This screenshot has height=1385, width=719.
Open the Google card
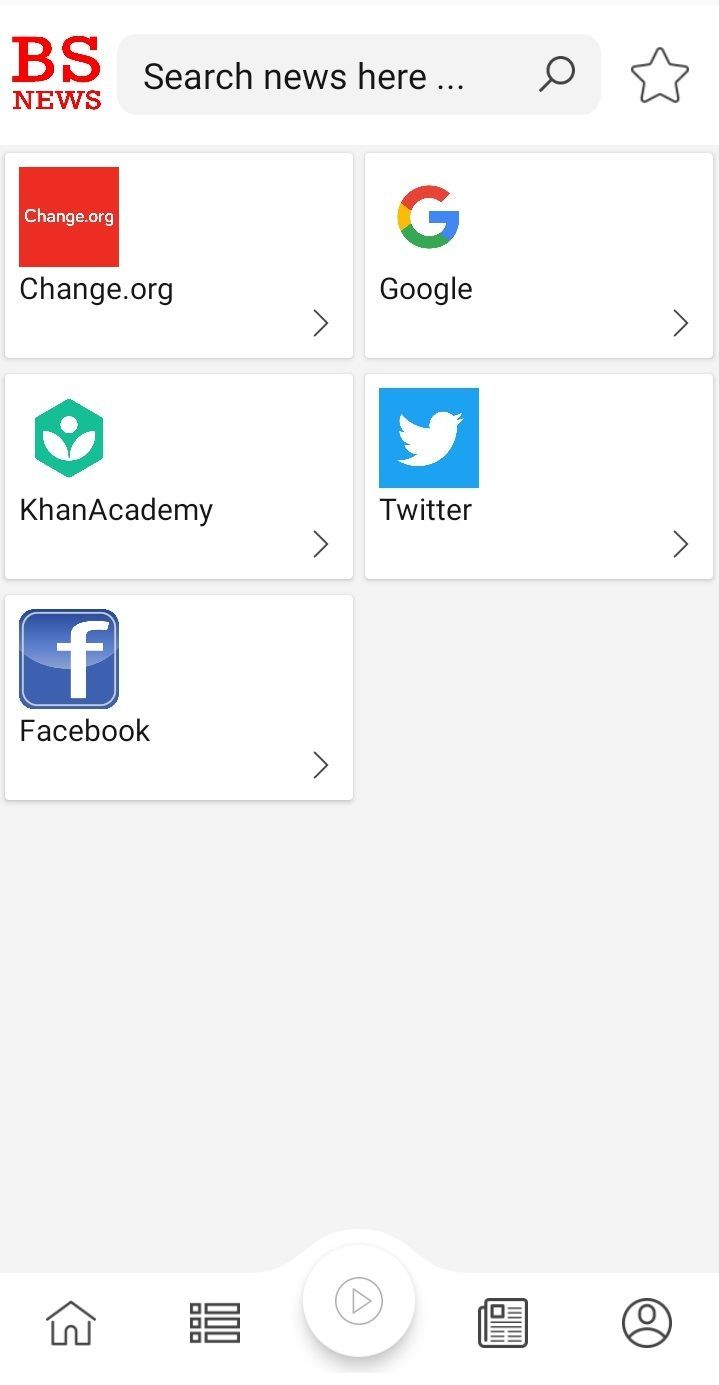(539, 255)
